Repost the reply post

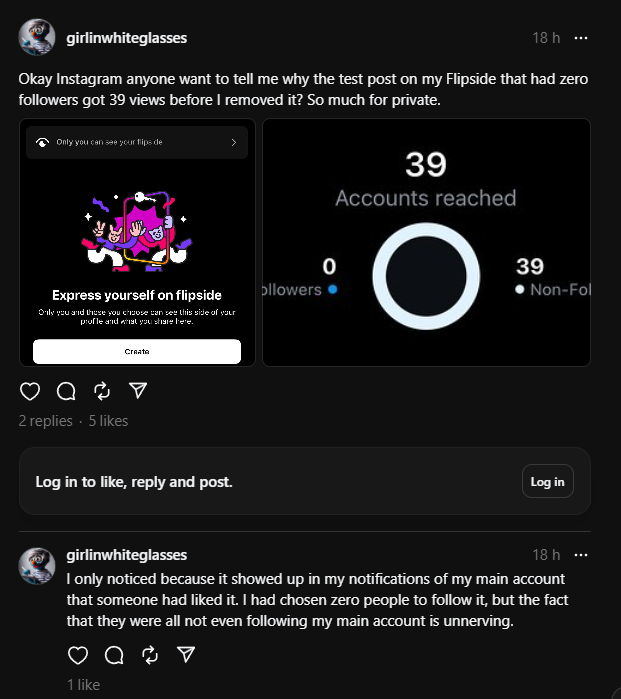point(149,655)
